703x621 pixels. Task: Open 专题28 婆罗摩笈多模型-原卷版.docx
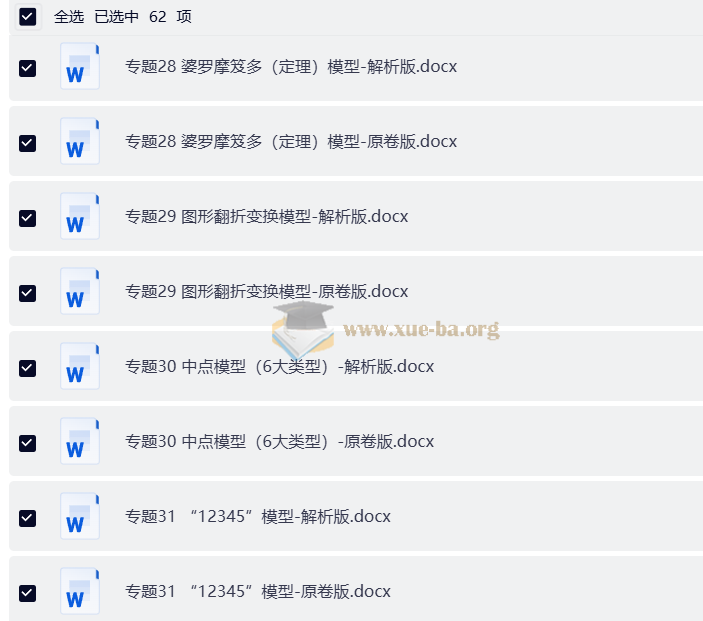(x=290, y=142)
